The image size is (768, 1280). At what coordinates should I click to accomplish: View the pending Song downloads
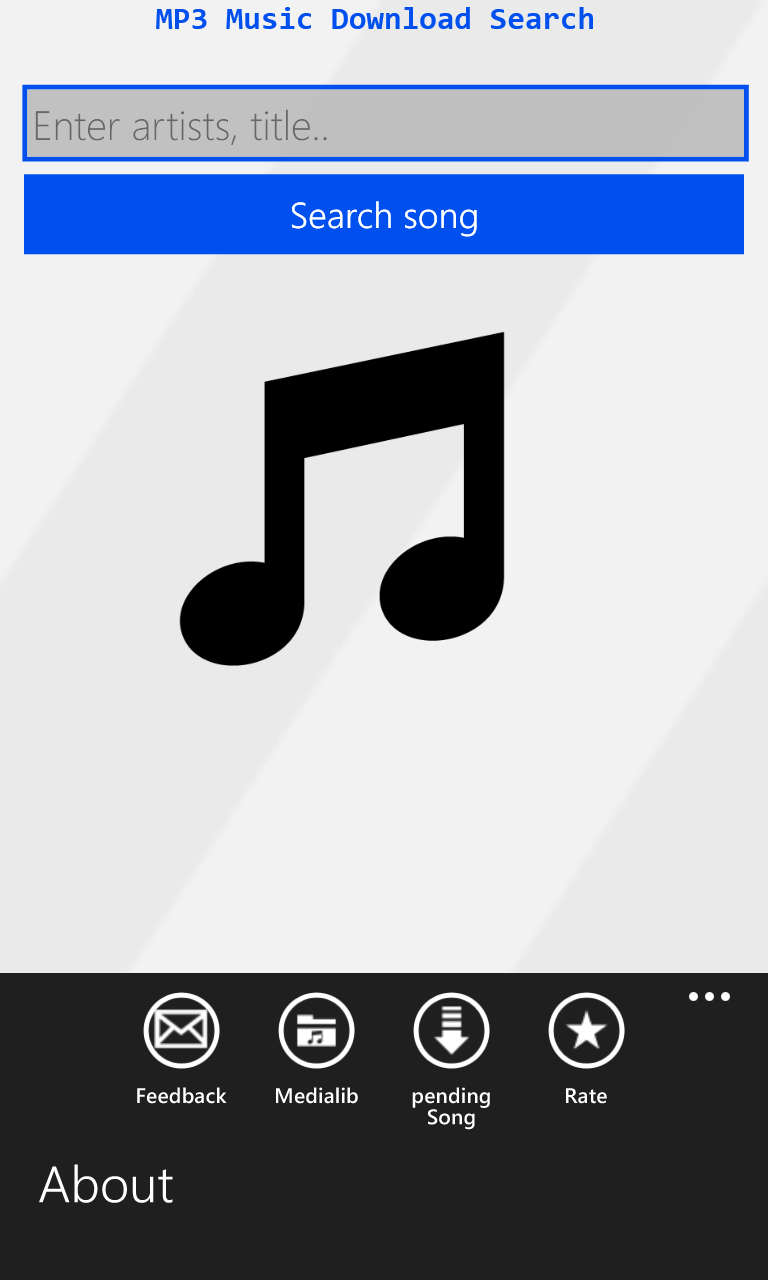pyautogui.click(x=451, y=1031)
